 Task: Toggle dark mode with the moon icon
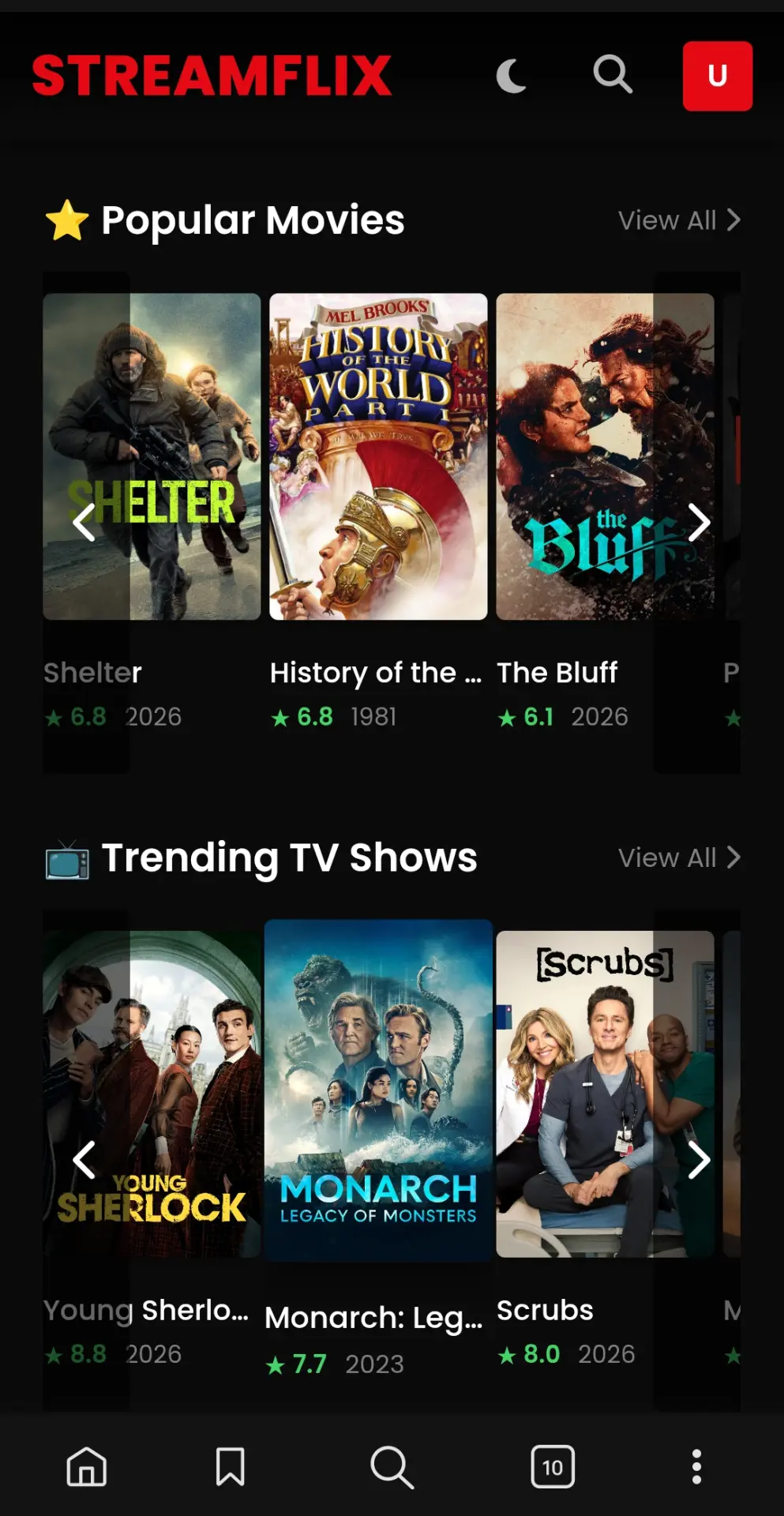click(512, 76)
